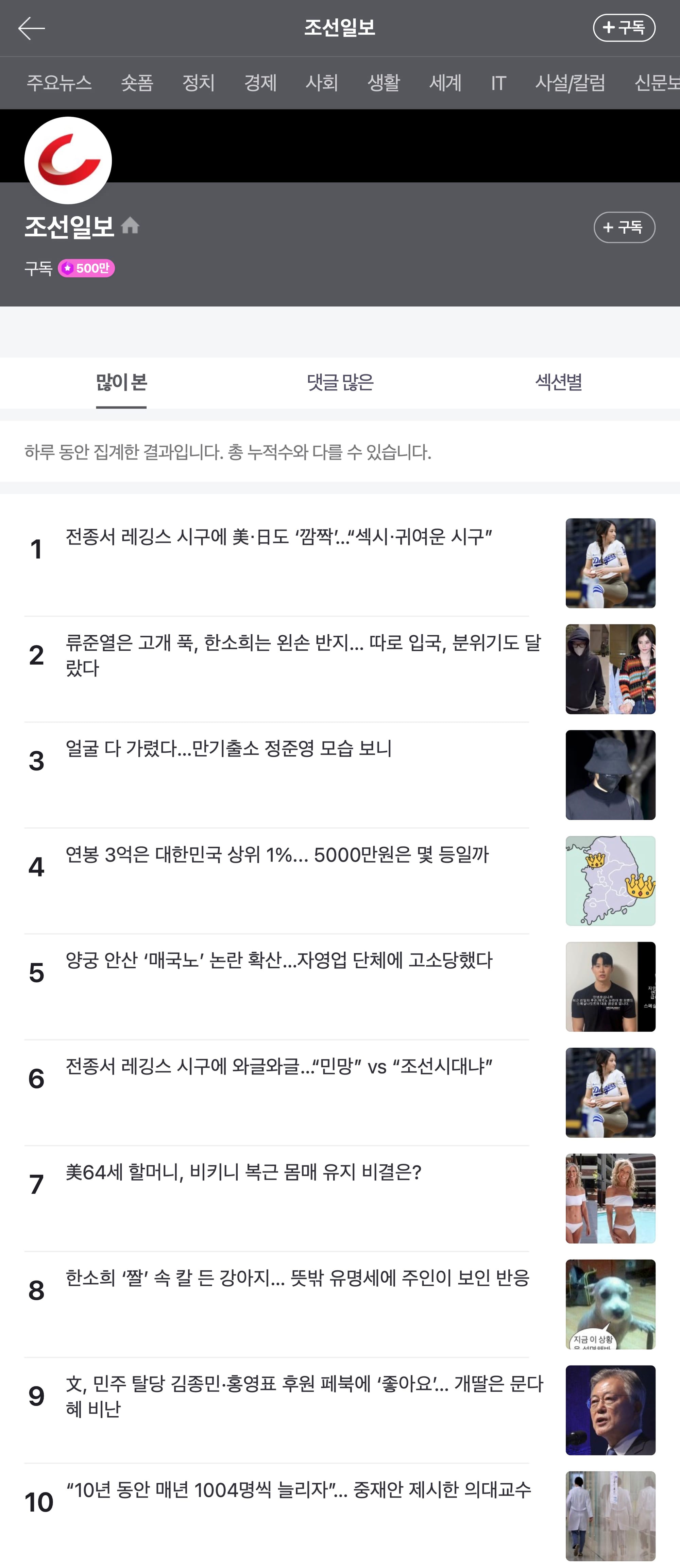Viewport: 680px width, 1568px height.
Task: Read the 美64세 할머니 비키니 article
Action: tap(243, 1172)
